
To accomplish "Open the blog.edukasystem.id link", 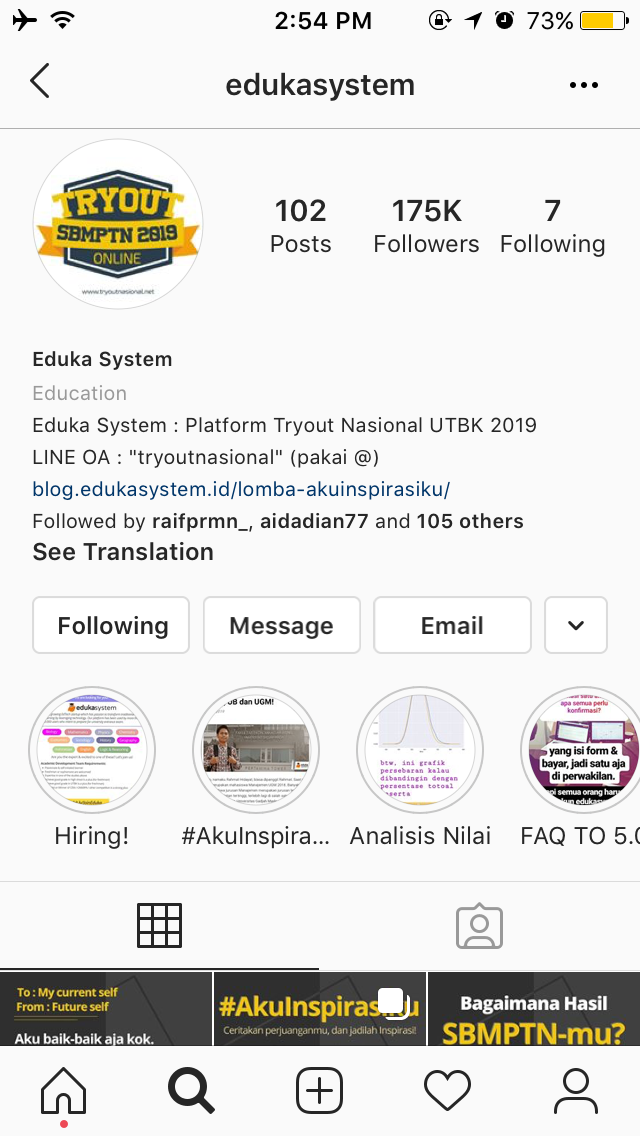I will [x=241, y=489].
